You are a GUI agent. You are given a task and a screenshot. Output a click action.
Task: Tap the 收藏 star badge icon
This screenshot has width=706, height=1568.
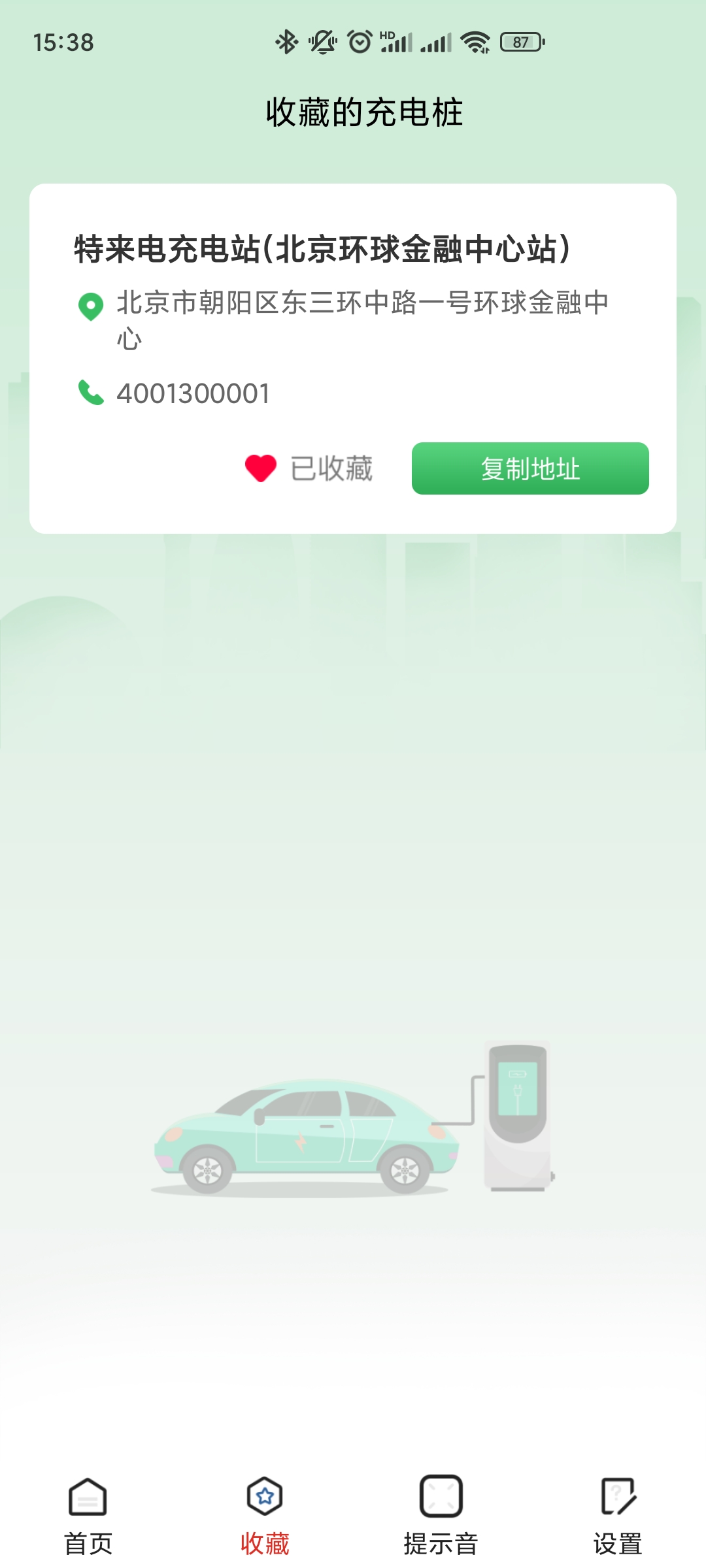click(x=265, y=1496)
